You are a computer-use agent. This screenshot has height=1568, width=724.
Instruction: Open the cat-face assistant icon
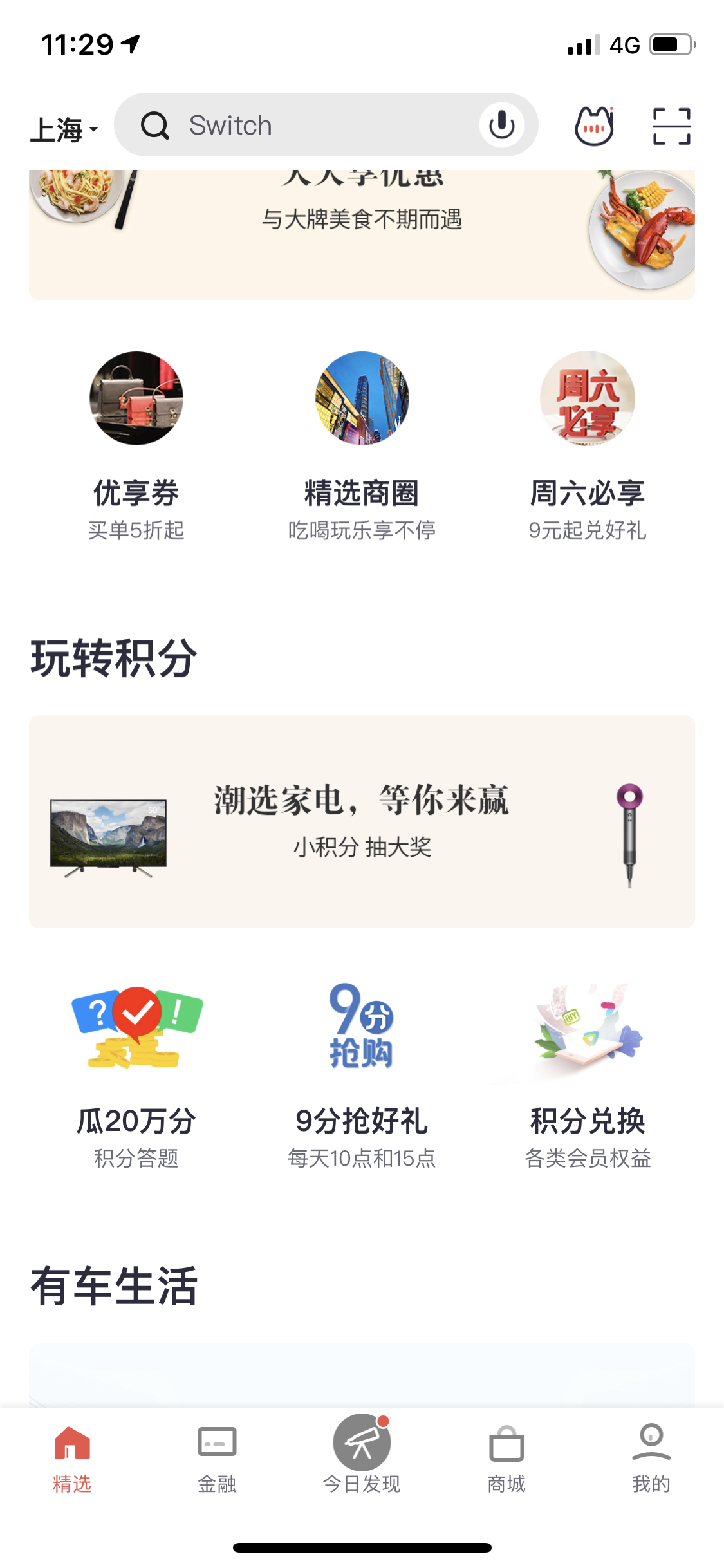coord(593,126)
